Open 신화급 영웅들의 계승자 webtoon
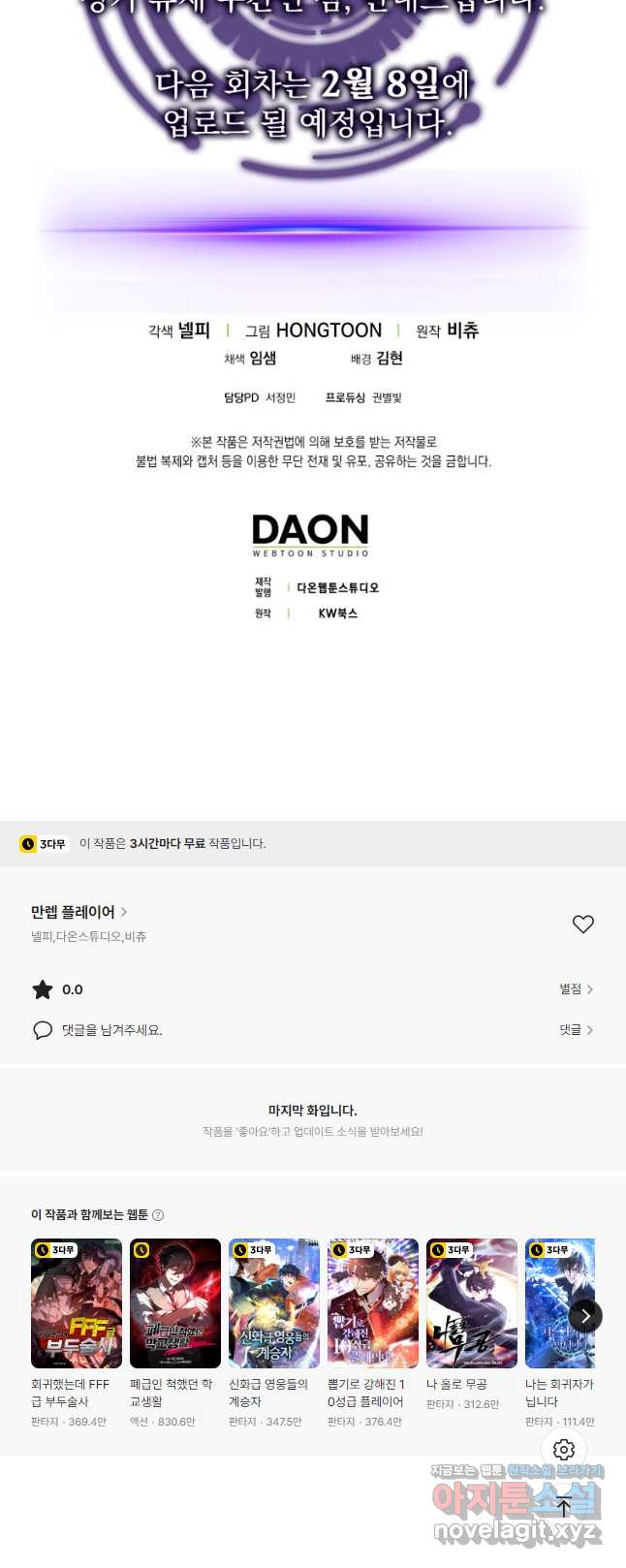 pyautogui.click(x=274, y=1303)
